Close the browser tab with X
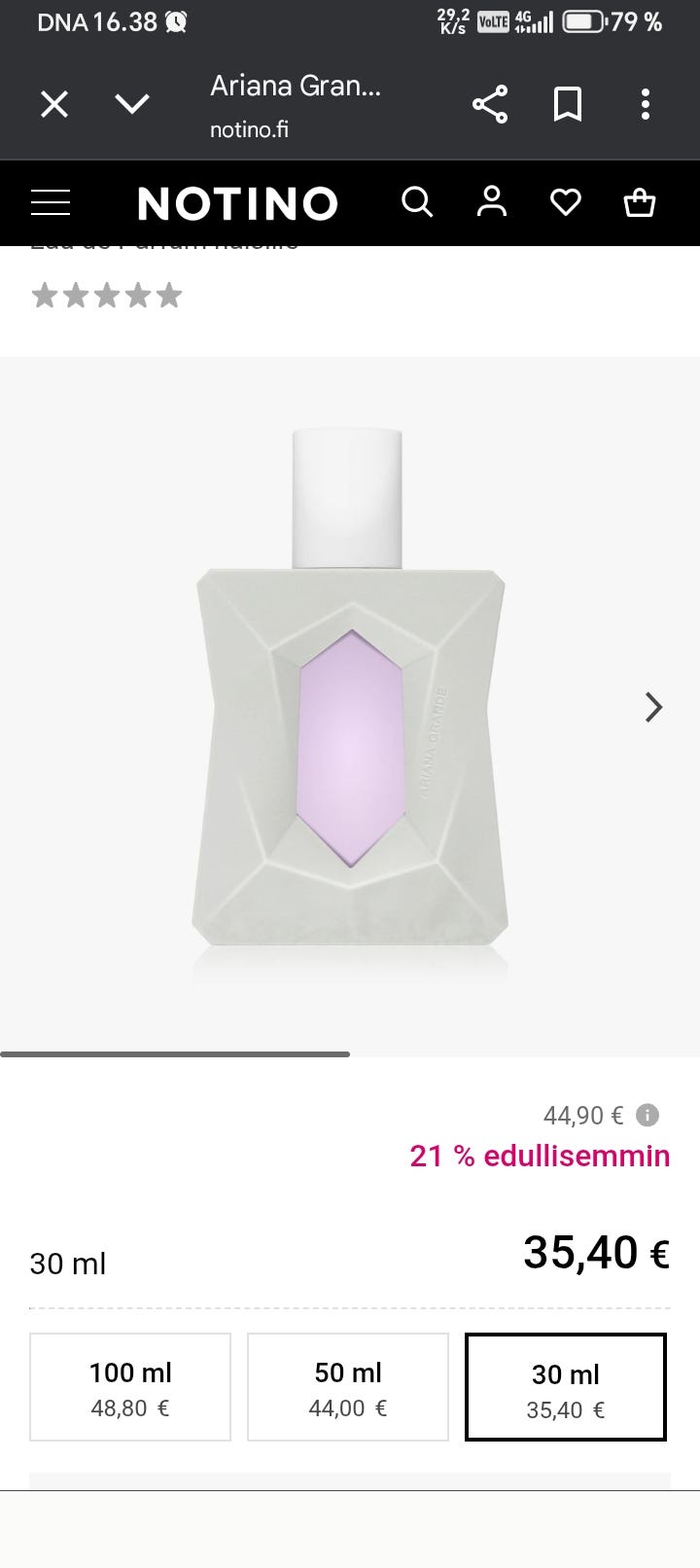The height and width of the screenshot is (1568, 700). coord(54,104)
